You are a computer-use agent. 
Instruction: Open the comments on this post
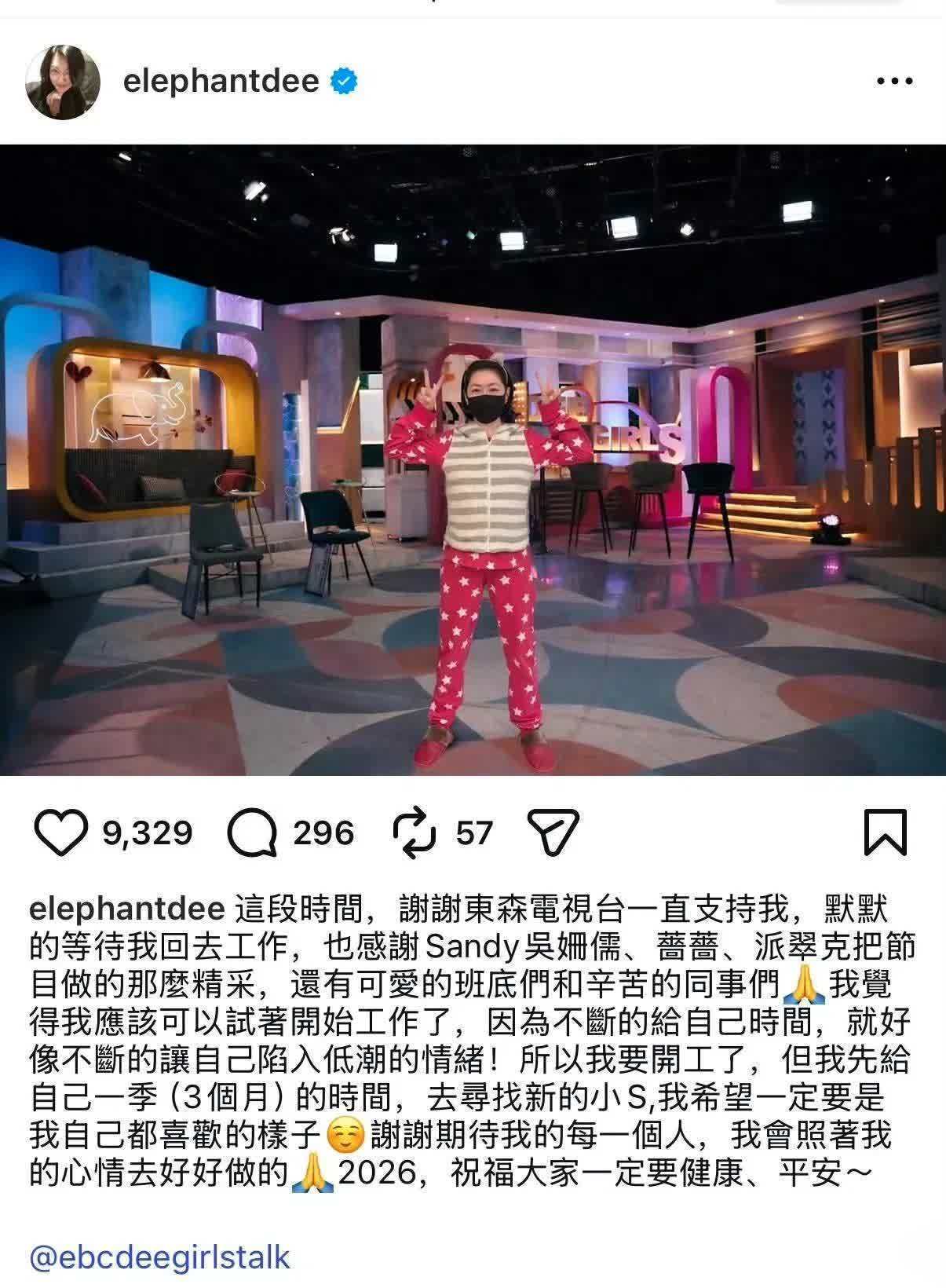[252, 832]
